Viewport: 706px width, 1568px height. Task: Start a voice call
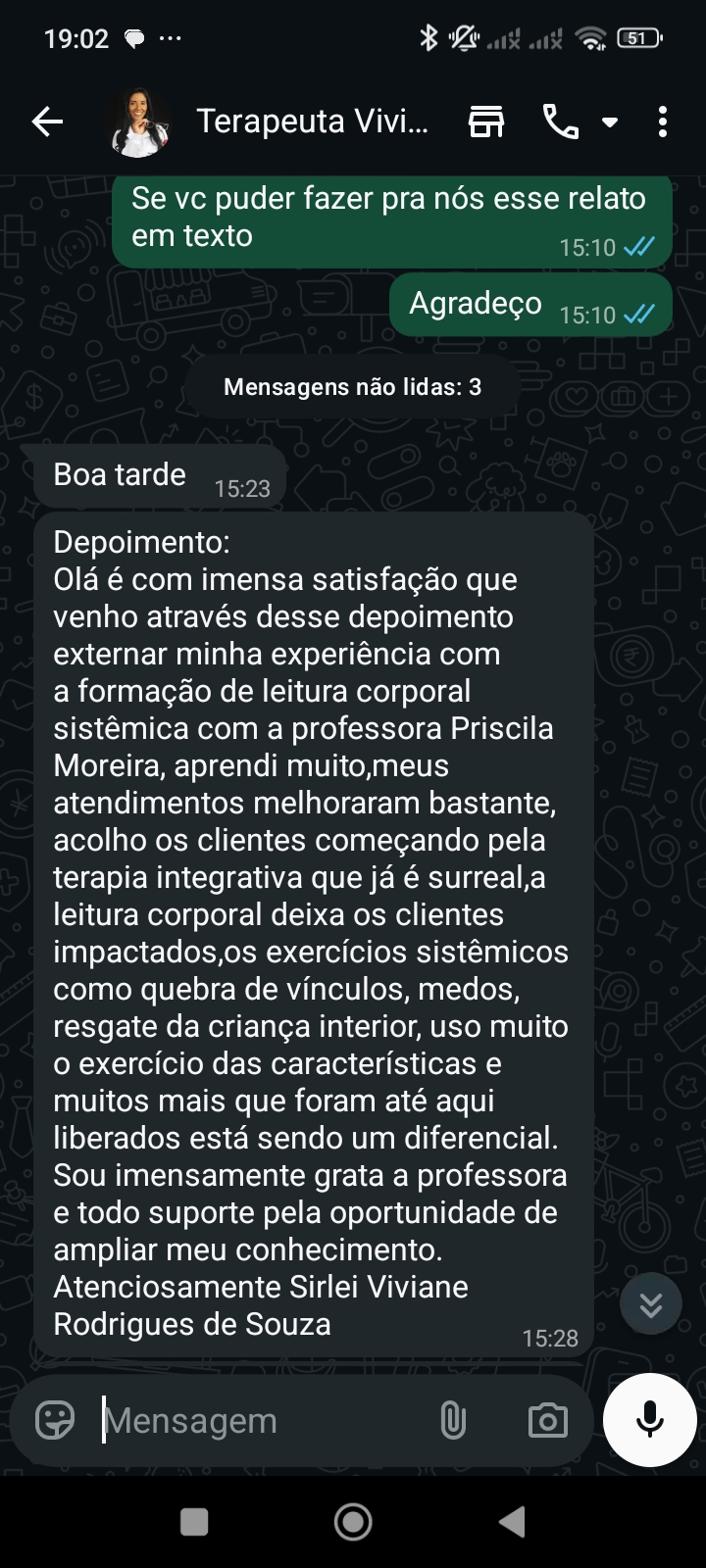point(561,122)
